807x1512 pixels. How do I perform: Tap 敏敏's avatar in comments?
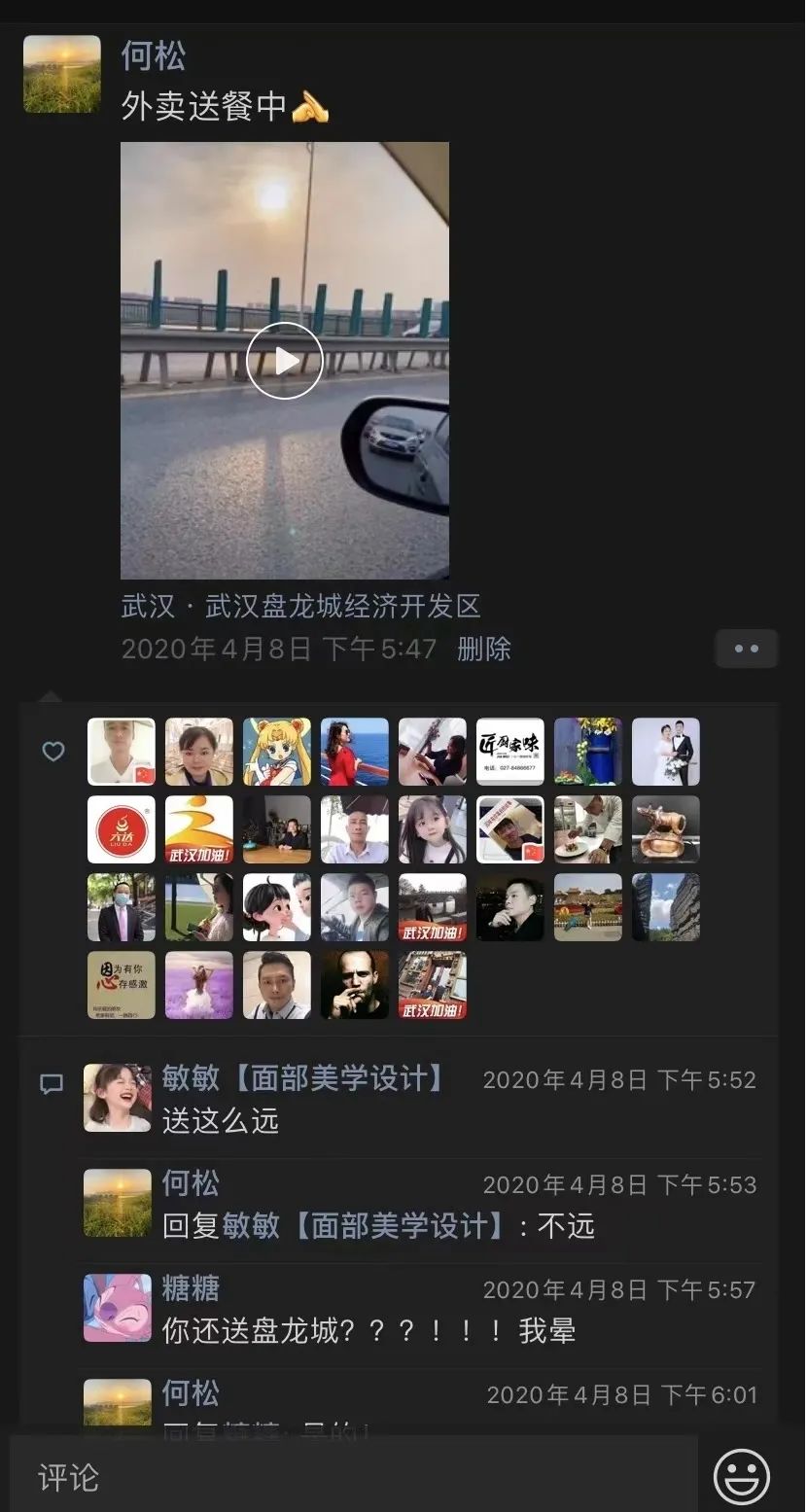[x=118, y=1098]
